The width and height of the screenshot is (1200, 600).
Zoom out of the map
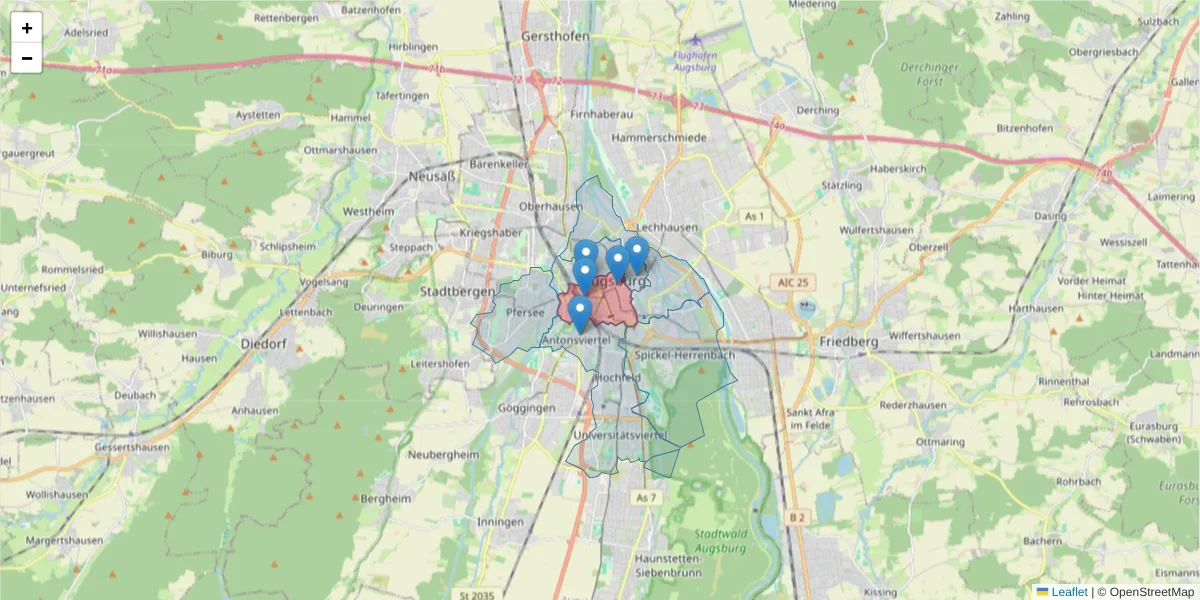coord(27,58)
